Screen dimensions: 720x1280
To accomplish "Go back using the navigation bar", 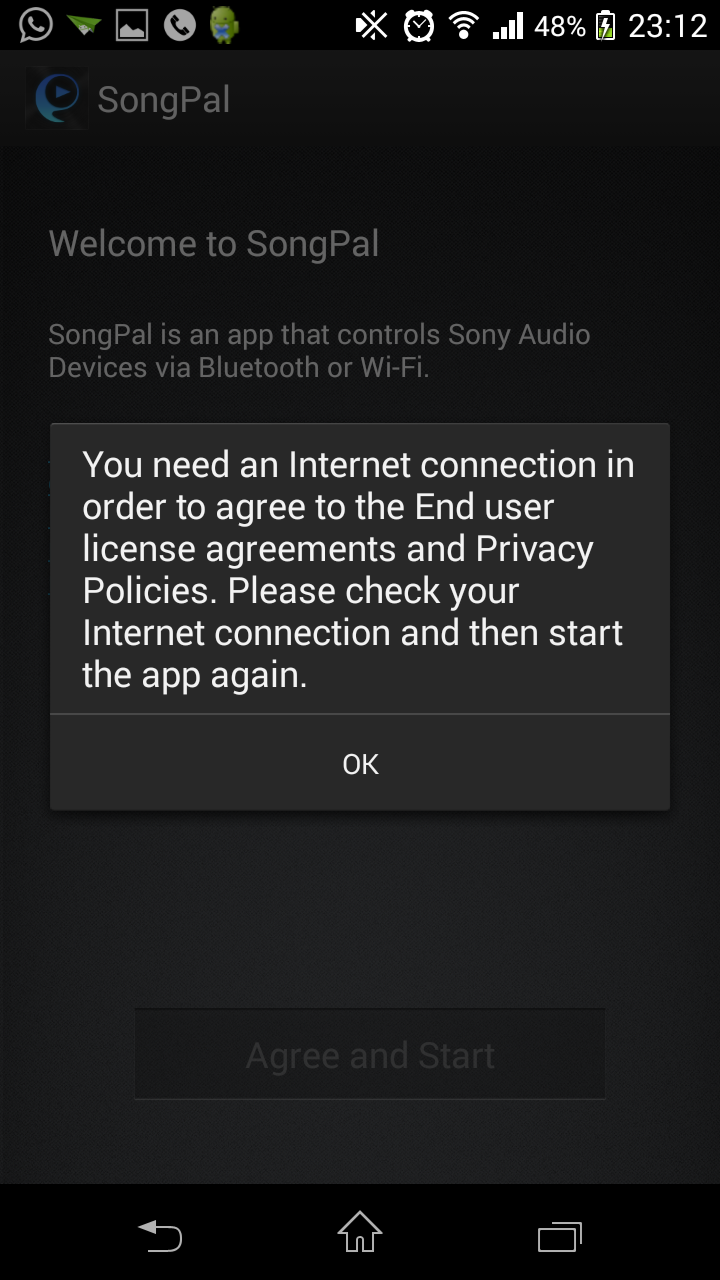I will [160, 1236].
